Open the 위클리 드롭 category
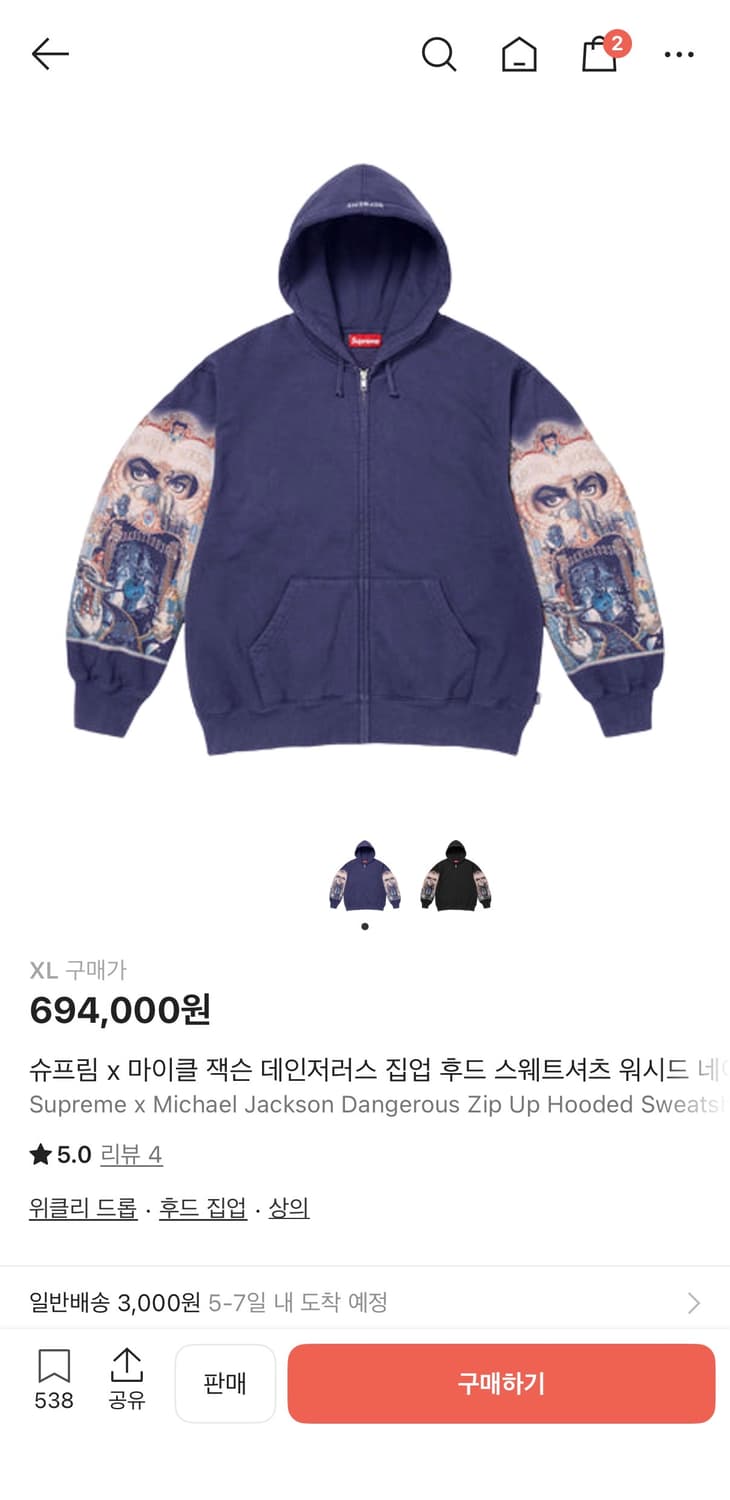Image resolution: width=730 pixels, height=1500 pixels. click(82, 1208)
